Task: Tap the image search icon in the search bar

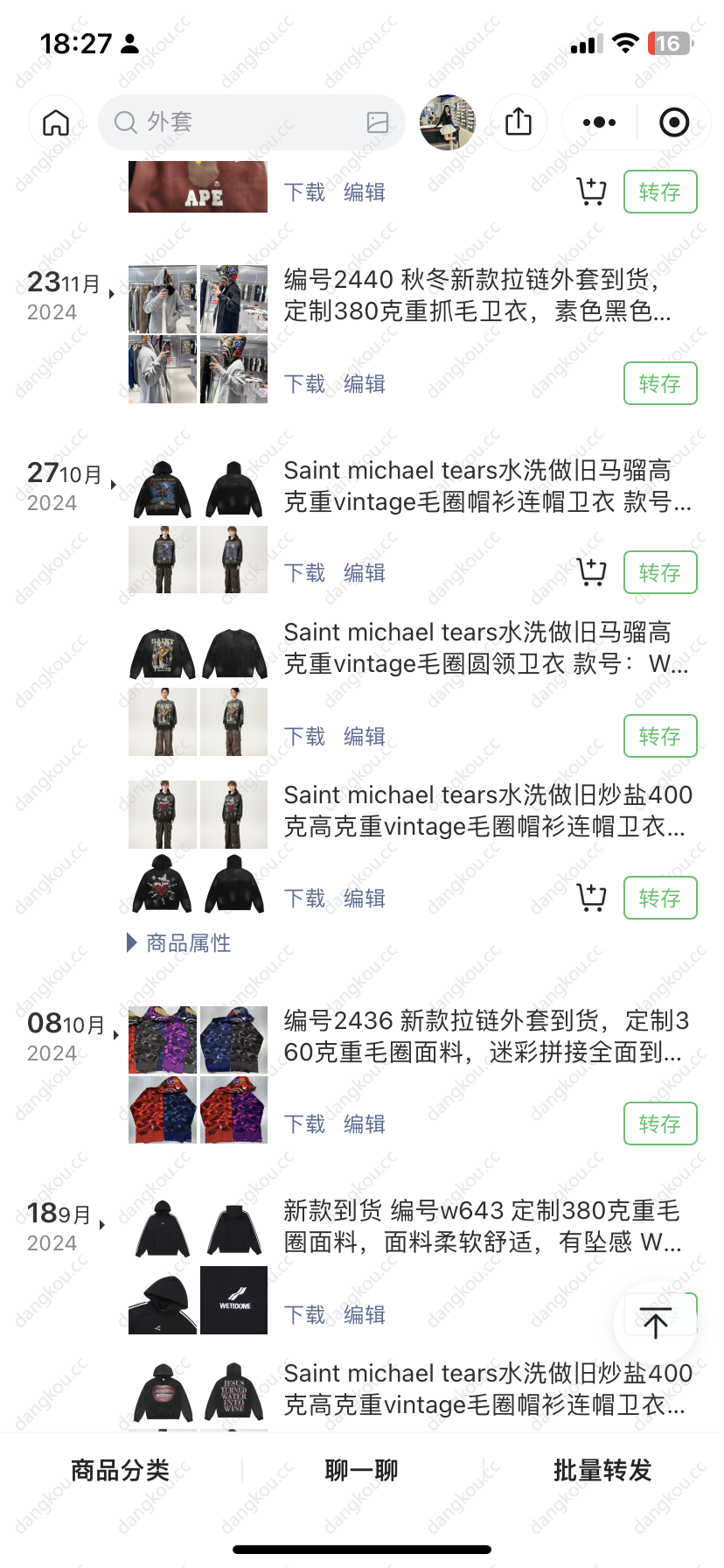Action: coord(378,122)
